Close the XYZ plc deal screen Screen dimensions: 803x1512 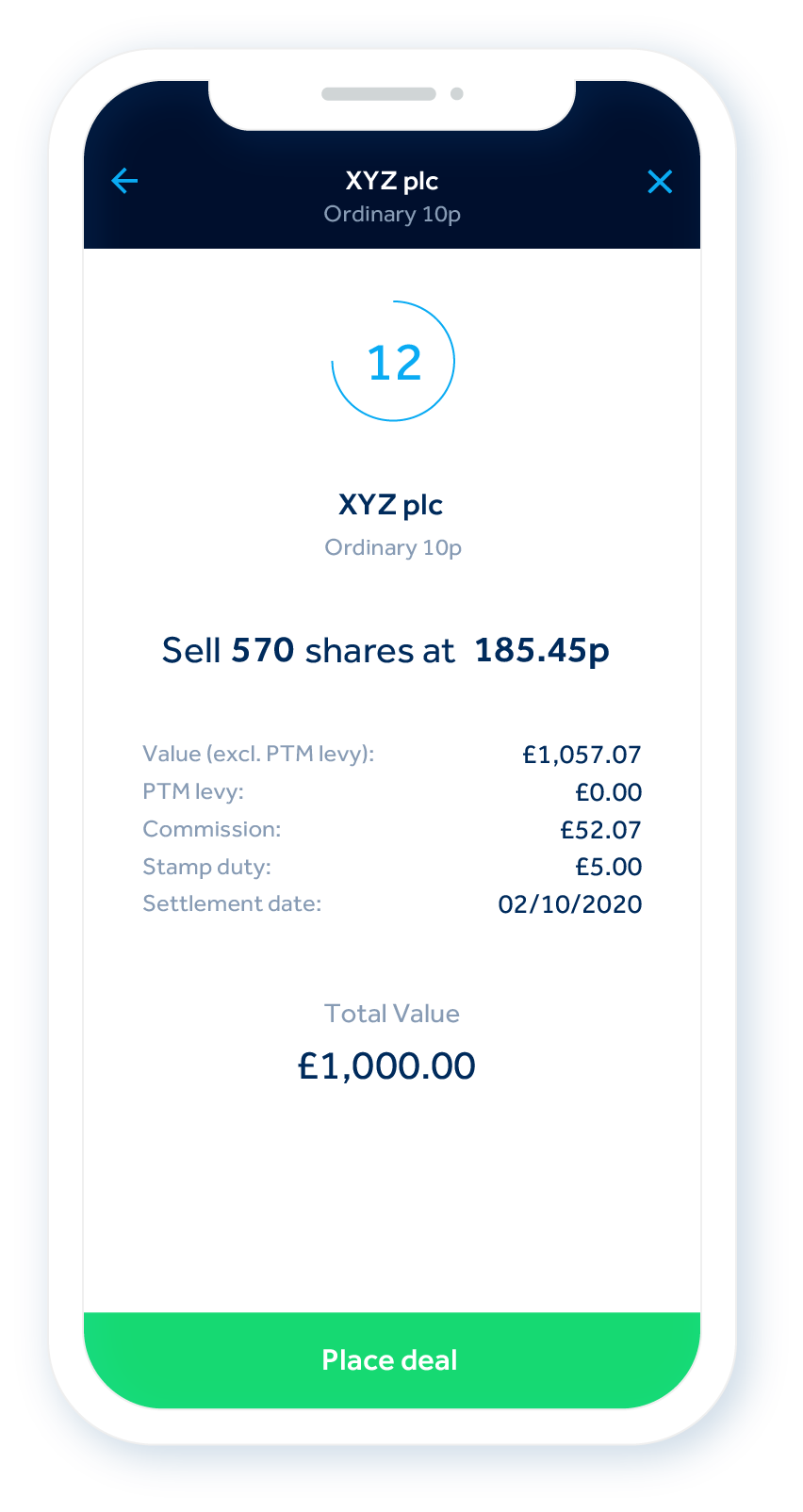[660, 182]
